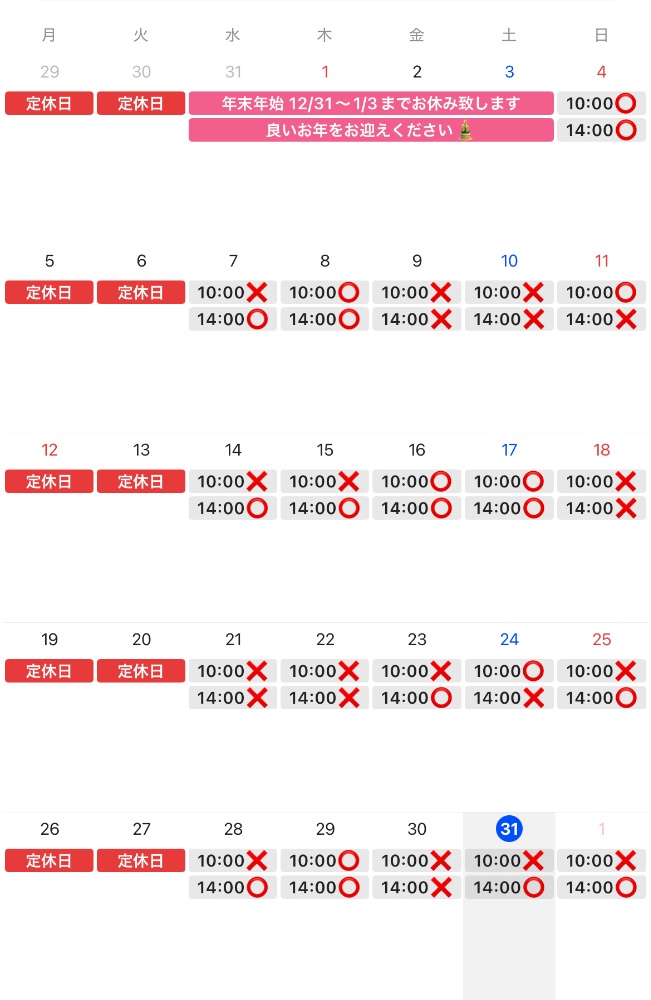
Task: Select day 29 in the last week
Action: point(325,829)
